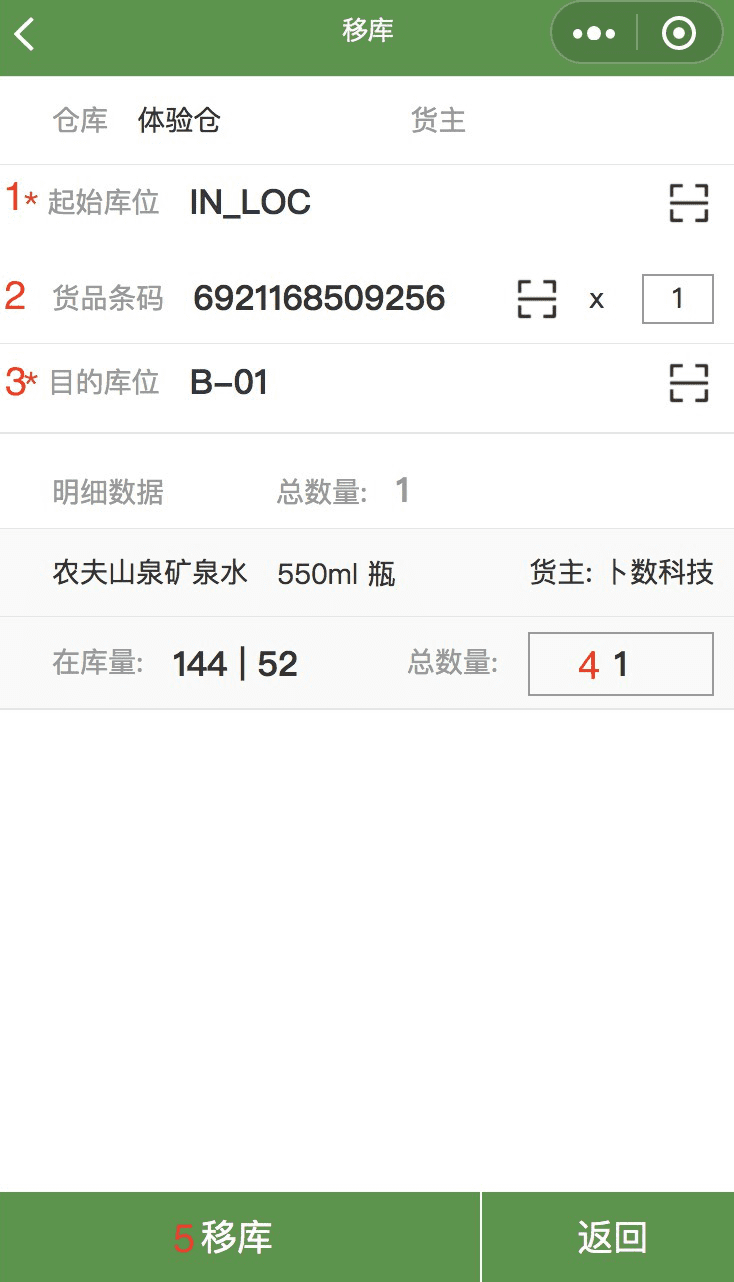Screen dimensions: 734x1282
Task: Scan barcode for 起始库位
Action: click(688, 203)
